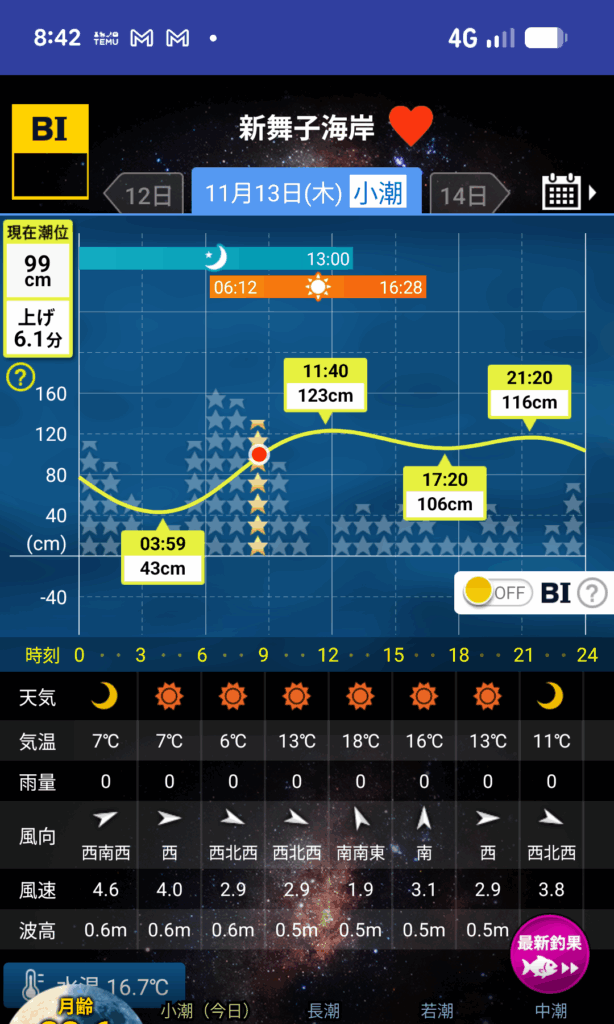Open the help icon next to BI
Viewport: 614px width, 1024px height.
click(x=592, y=593)
